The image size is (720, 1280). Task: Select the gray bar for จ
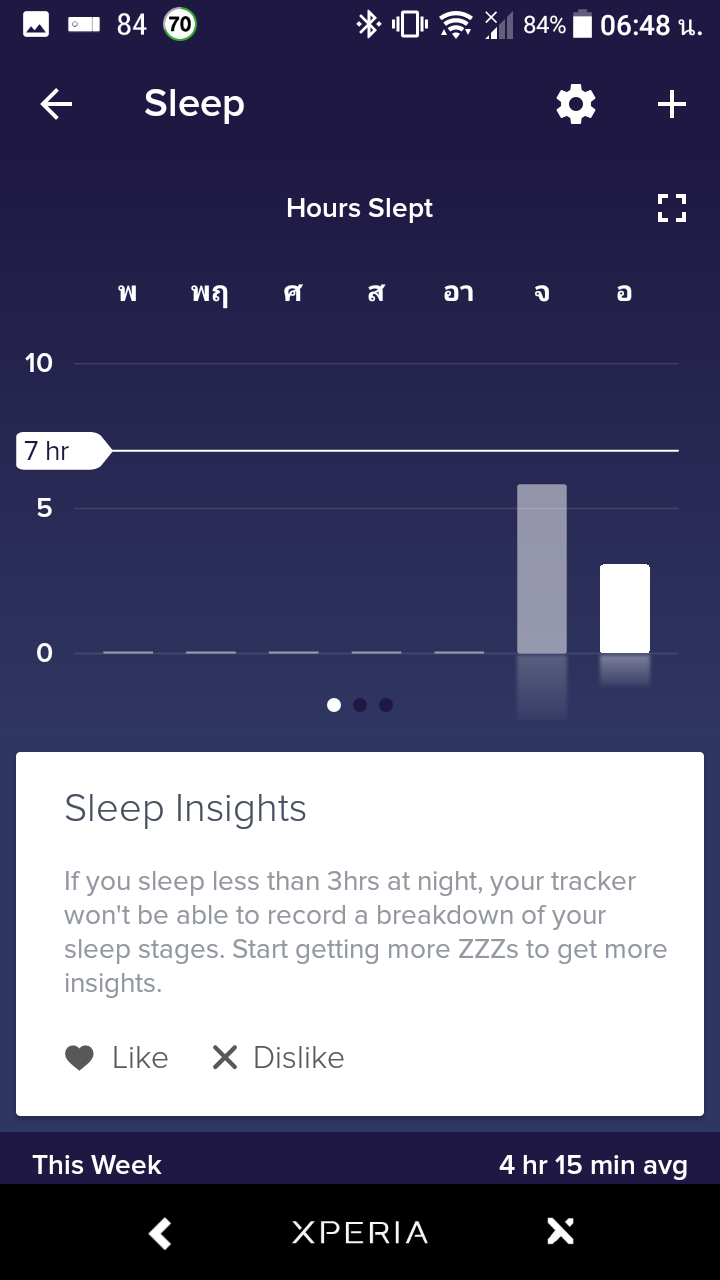pos(542,569)
